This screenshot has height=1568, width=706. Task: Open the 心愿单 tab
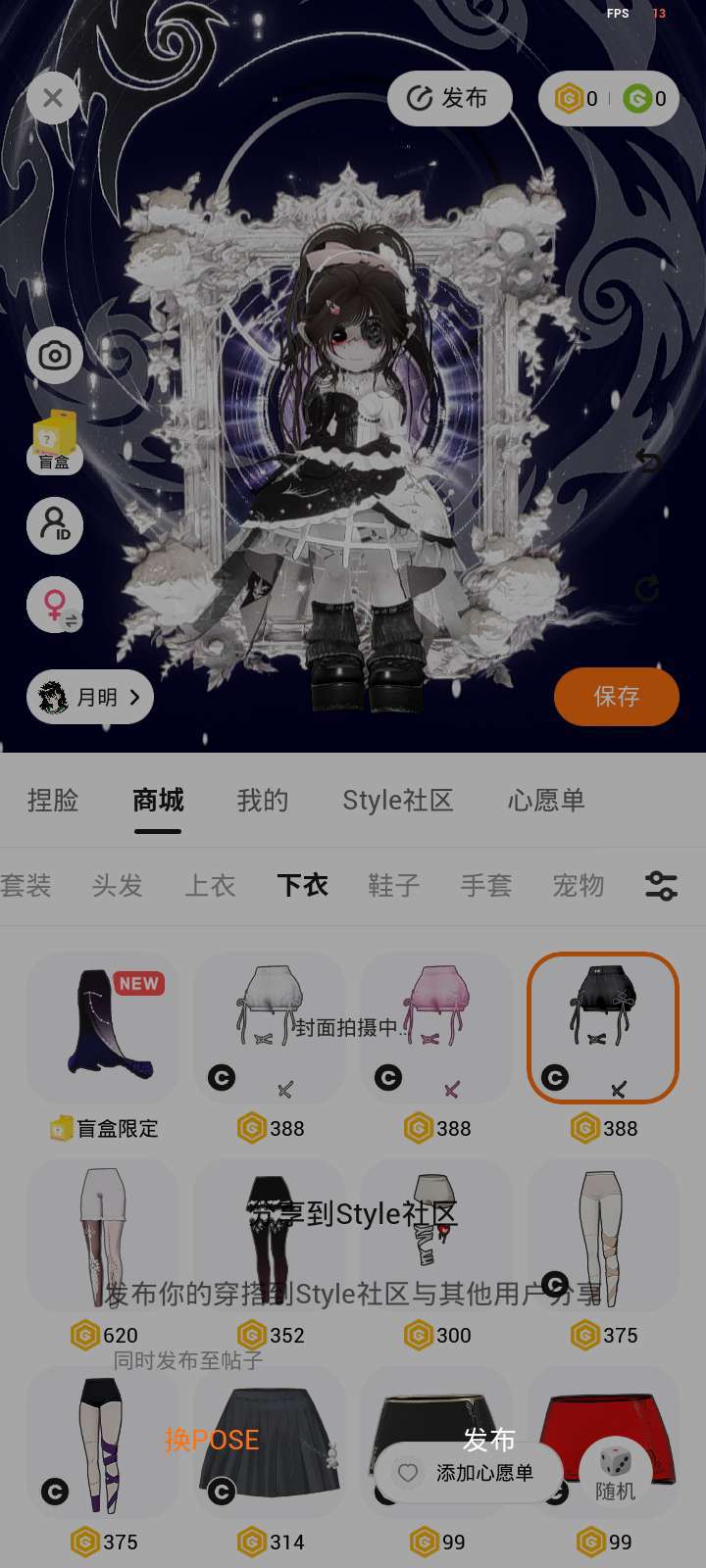(546, 801)
